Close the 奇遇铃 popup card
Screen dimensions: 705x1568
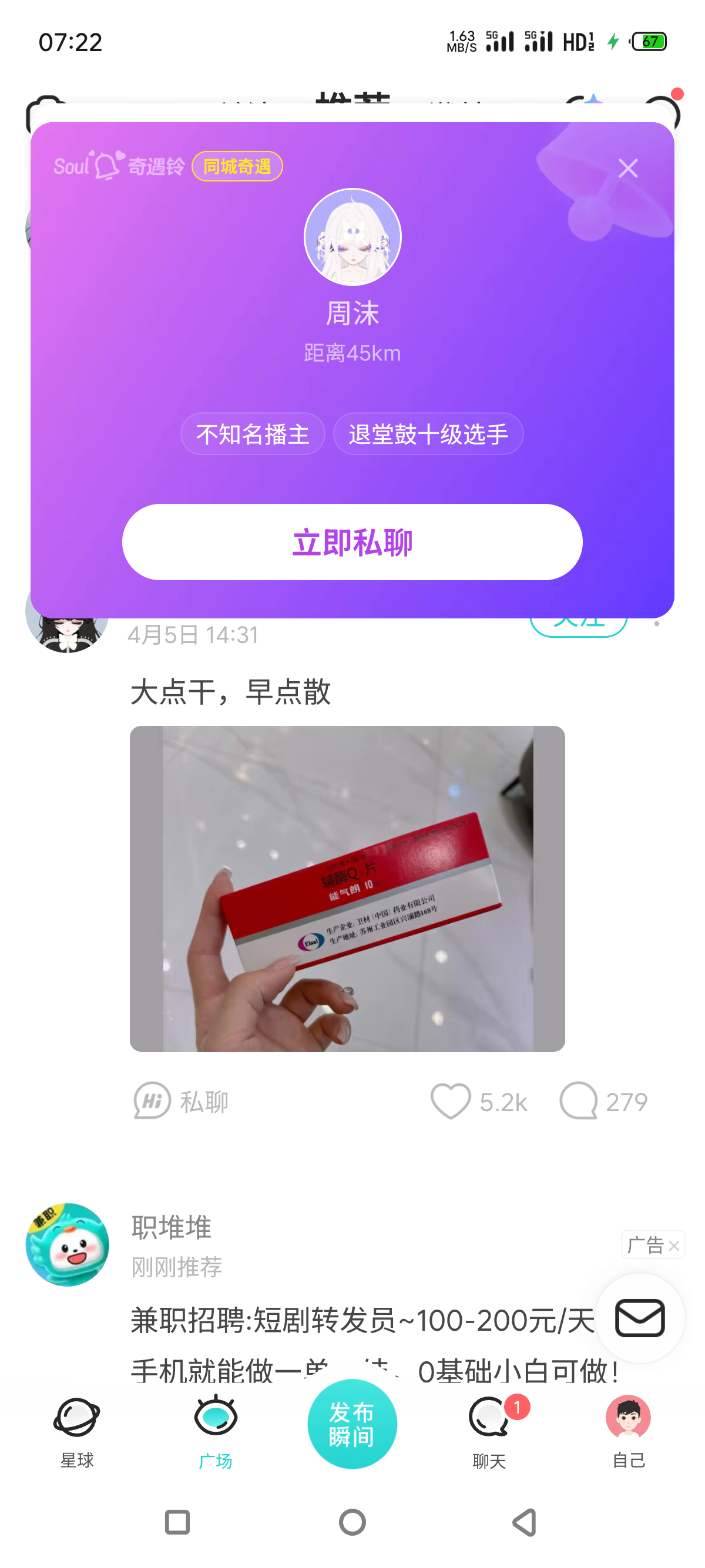tap(627, 168)
